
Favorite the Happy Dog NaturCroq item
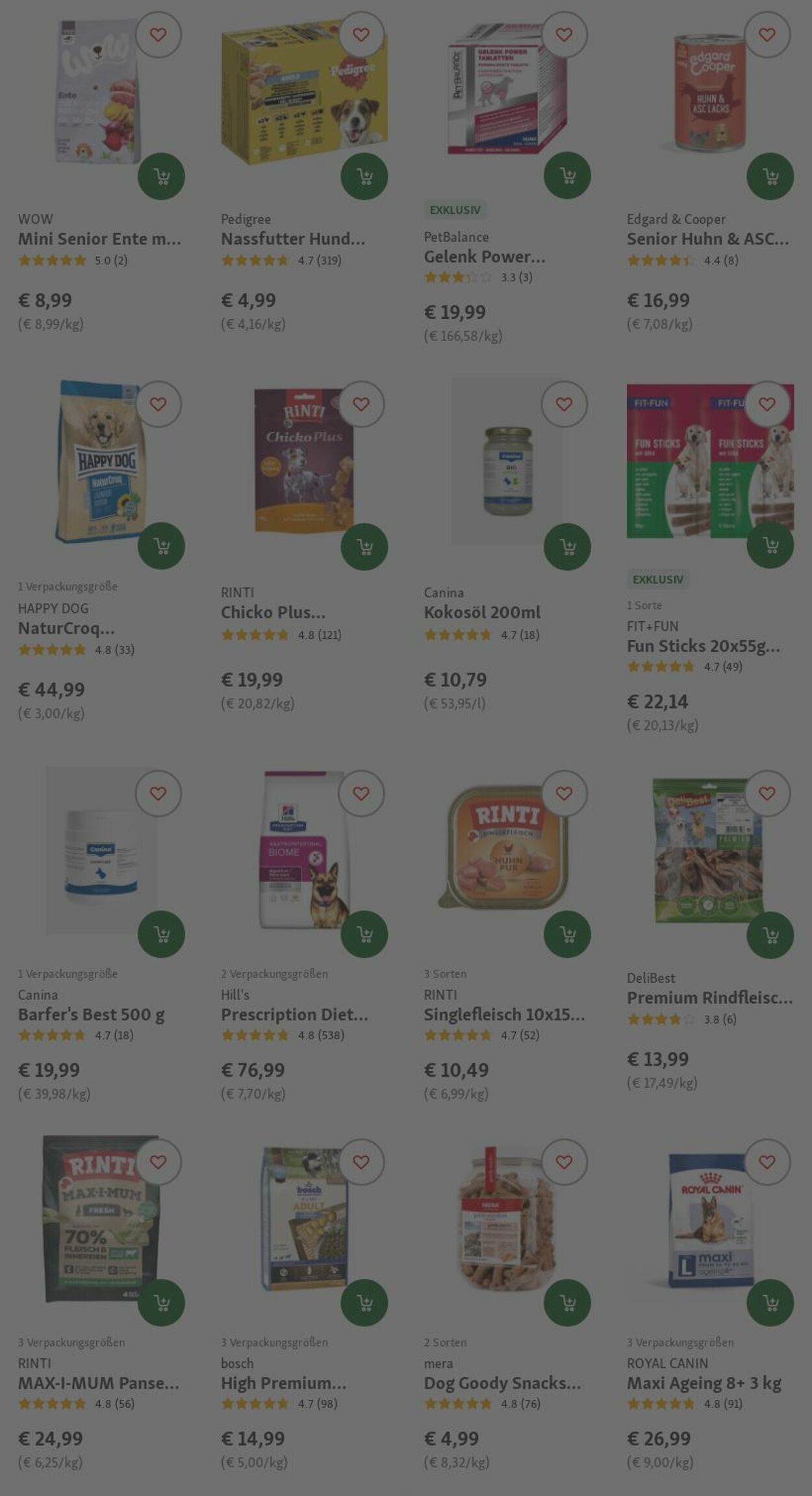(158, 404)
